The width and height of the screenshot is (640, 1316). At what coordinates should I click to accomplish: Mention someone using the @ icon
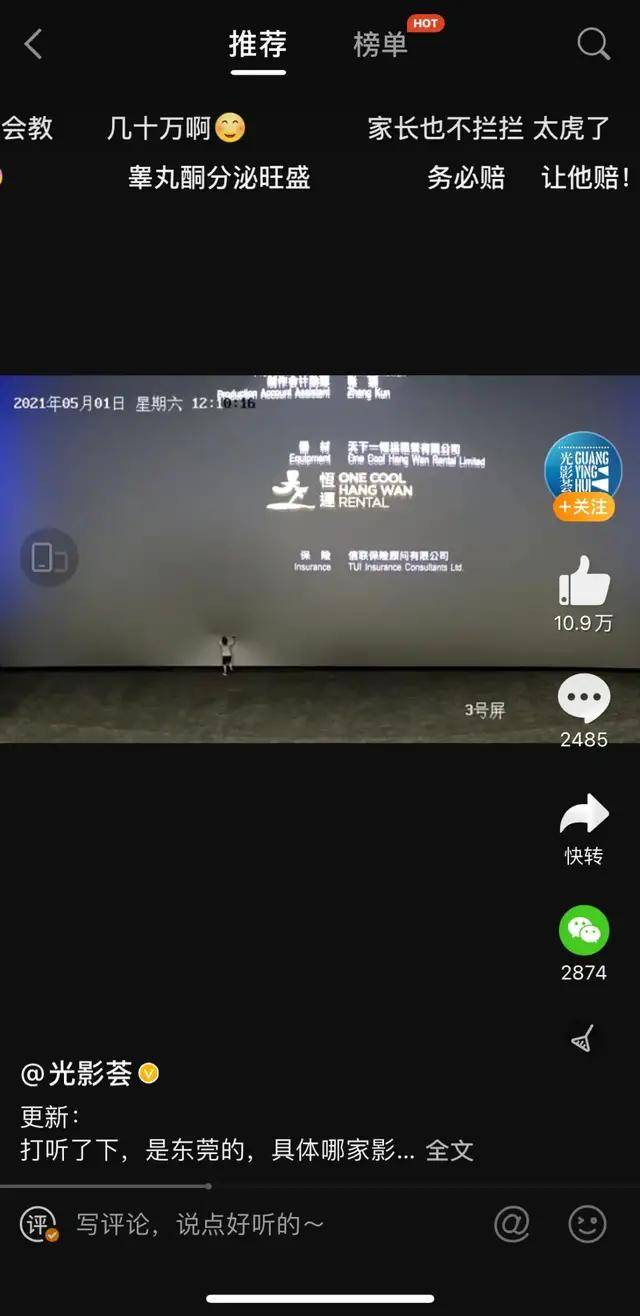(x=512, y=1224)
